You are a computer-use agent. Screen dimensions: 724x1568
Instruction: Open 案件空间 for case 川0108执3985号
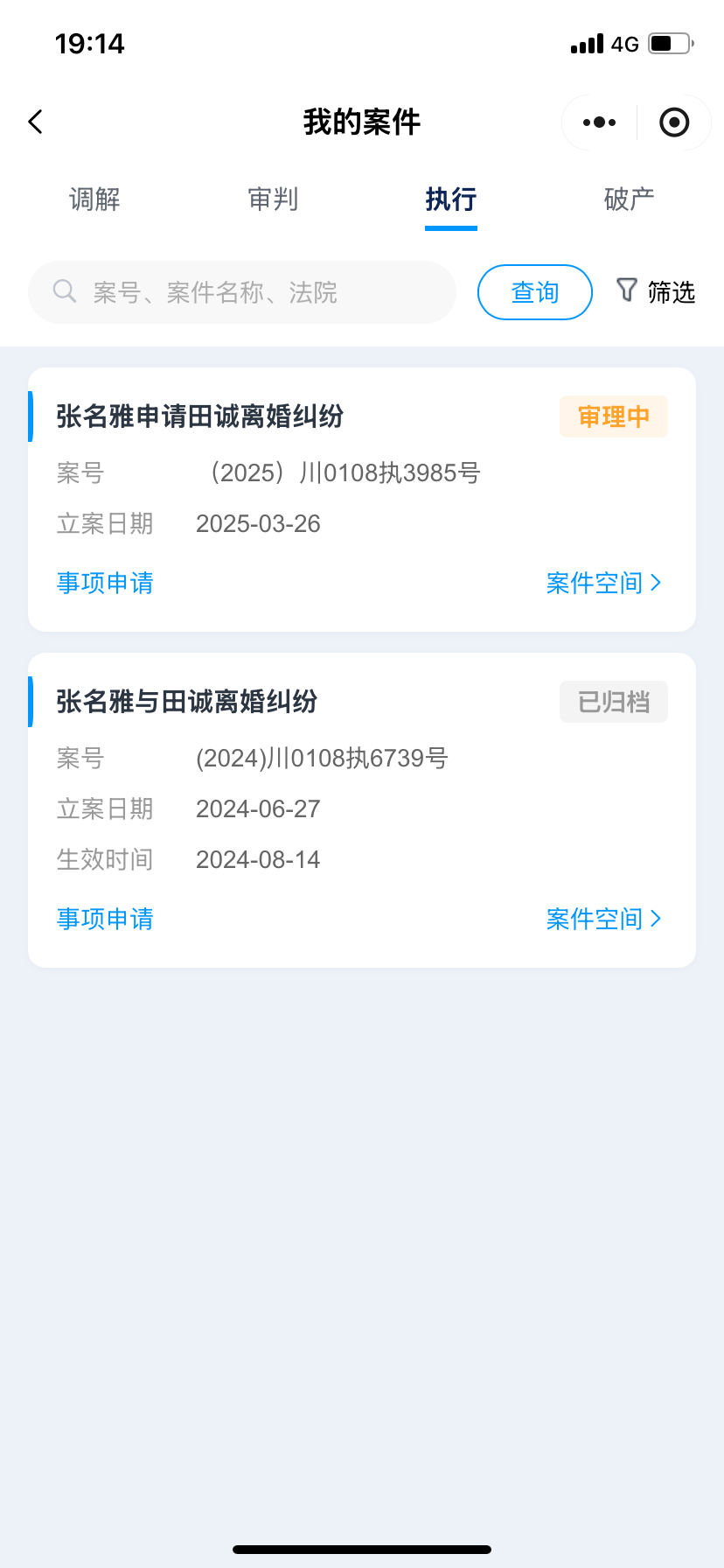point(603,583)
